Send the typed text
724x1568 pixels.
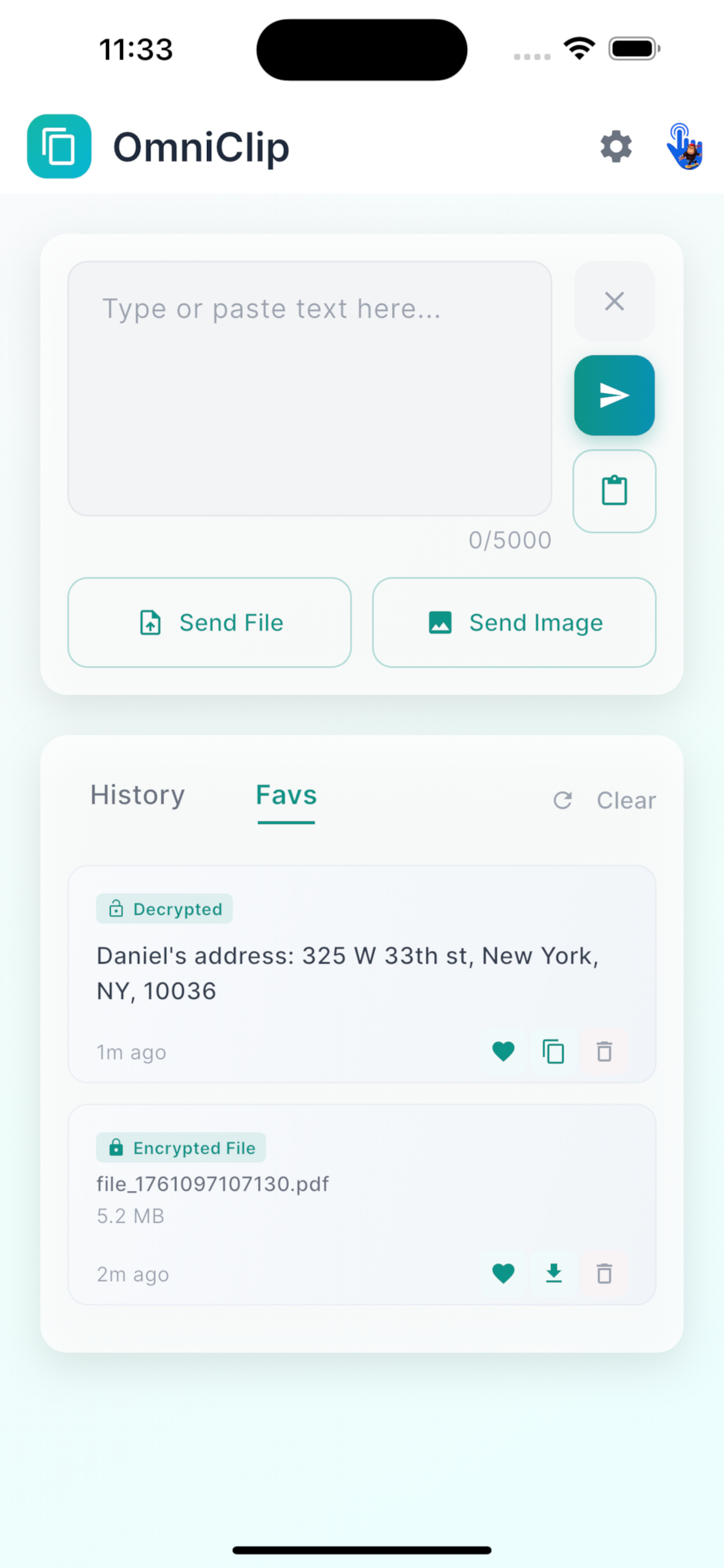tap(614, 395)
